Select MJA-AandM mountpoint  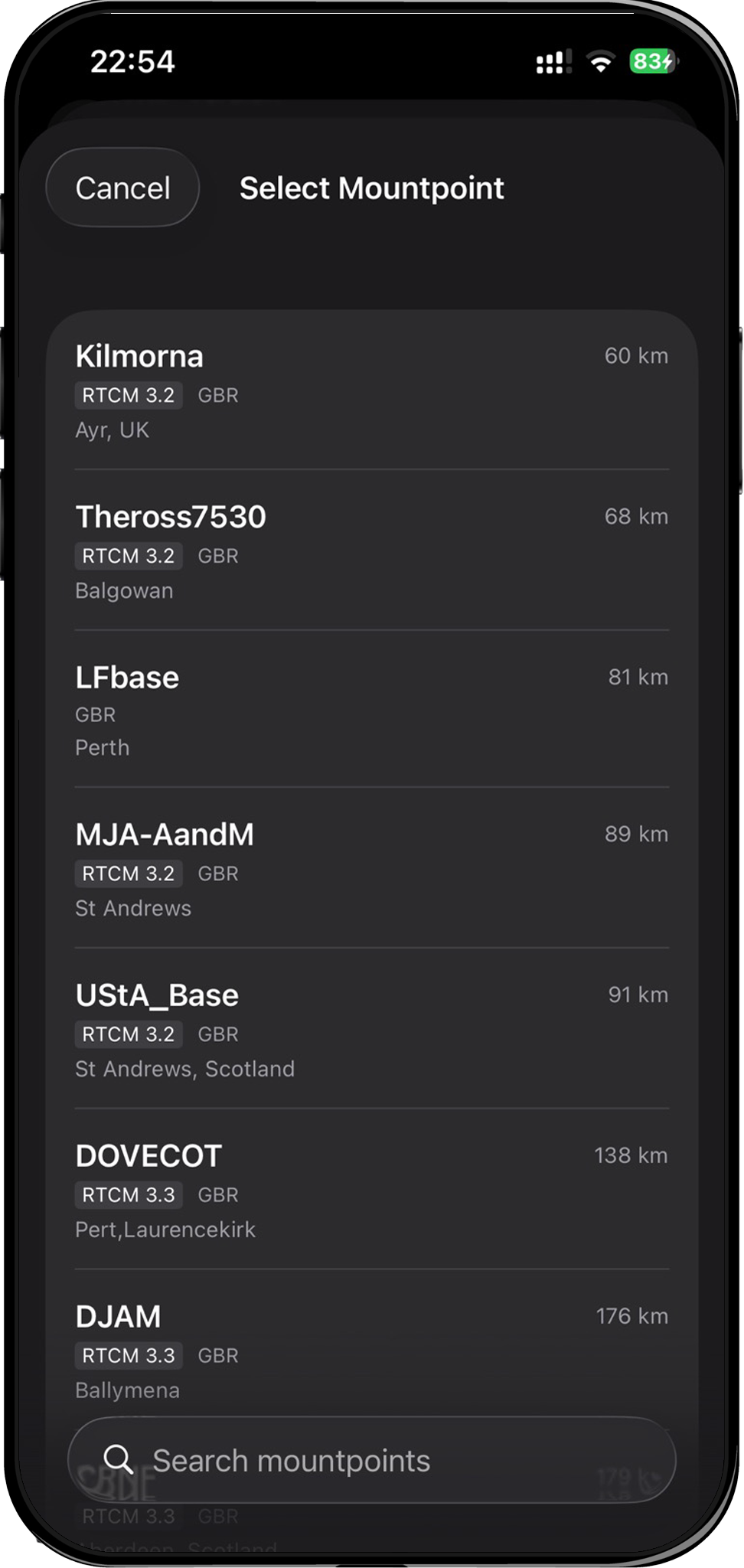pyautogui.click(x=371, y=869)
